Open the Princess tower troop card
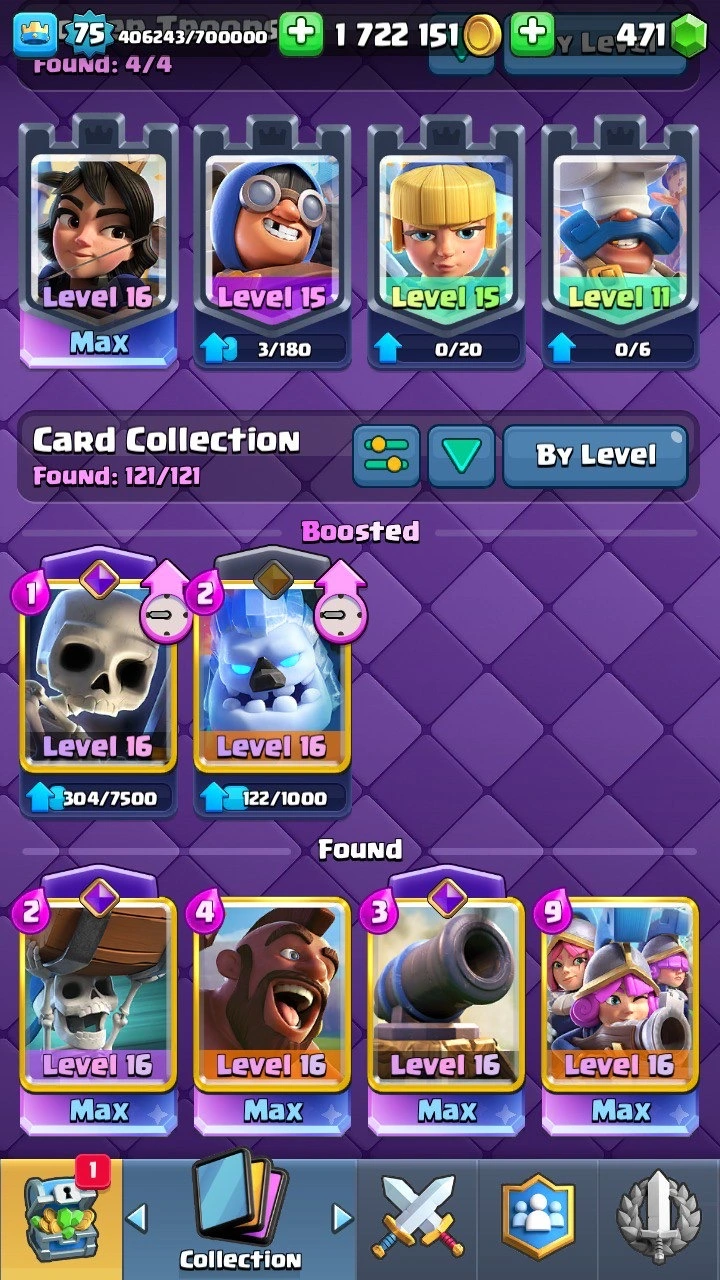Viewport: 720px width, 1280px height. [x=98, y=235]
